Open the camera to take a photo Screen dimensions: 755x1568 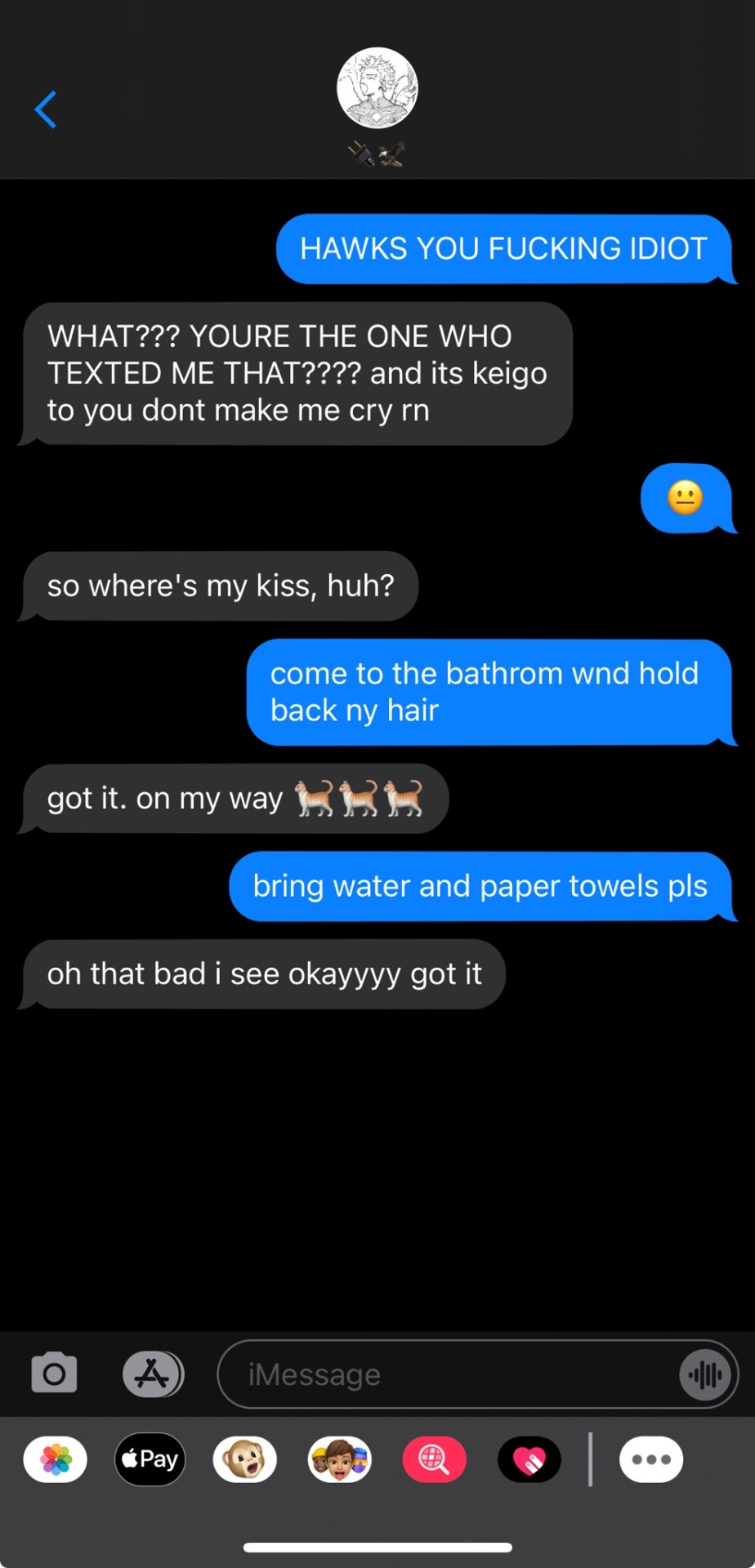[54, 1373]
